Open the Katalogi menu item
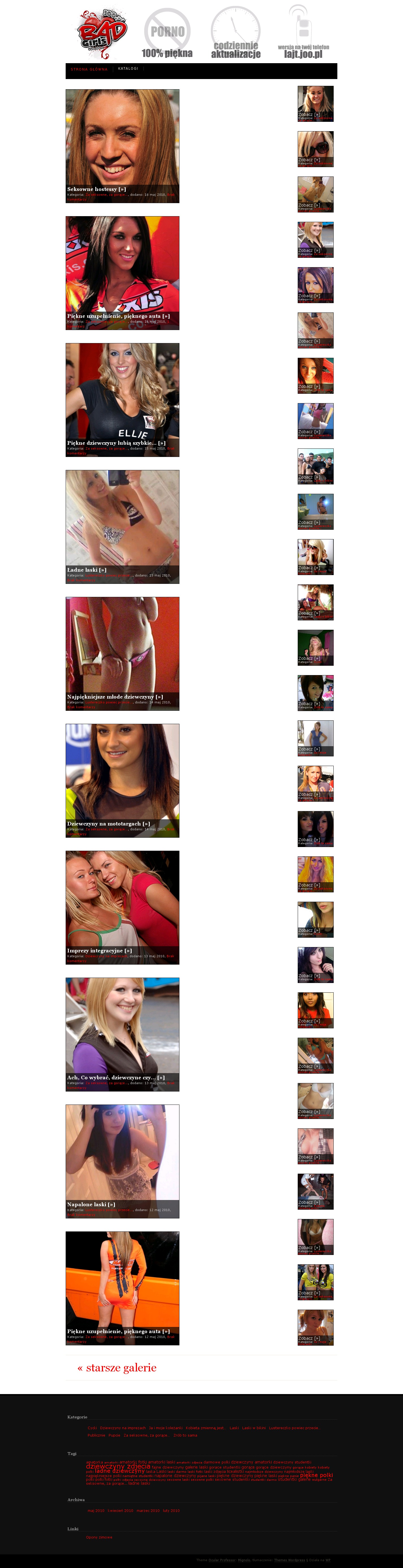Viewport: 403px width, 1568px height. pyautogui.click(x=128, y=69)
